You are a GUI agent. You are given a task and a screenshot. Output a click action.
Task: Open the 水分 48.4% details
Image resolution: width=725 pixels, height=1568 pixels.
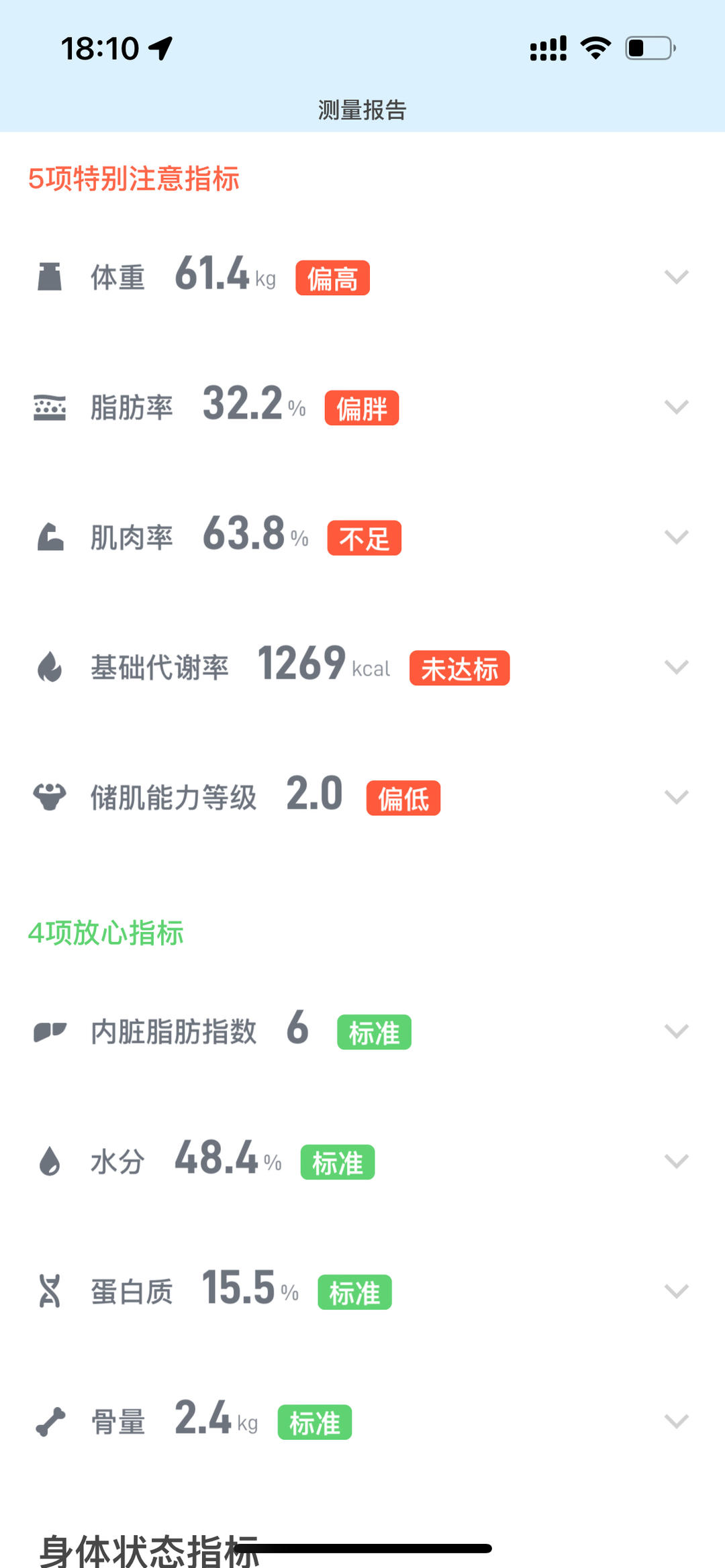pos(676,1161)
